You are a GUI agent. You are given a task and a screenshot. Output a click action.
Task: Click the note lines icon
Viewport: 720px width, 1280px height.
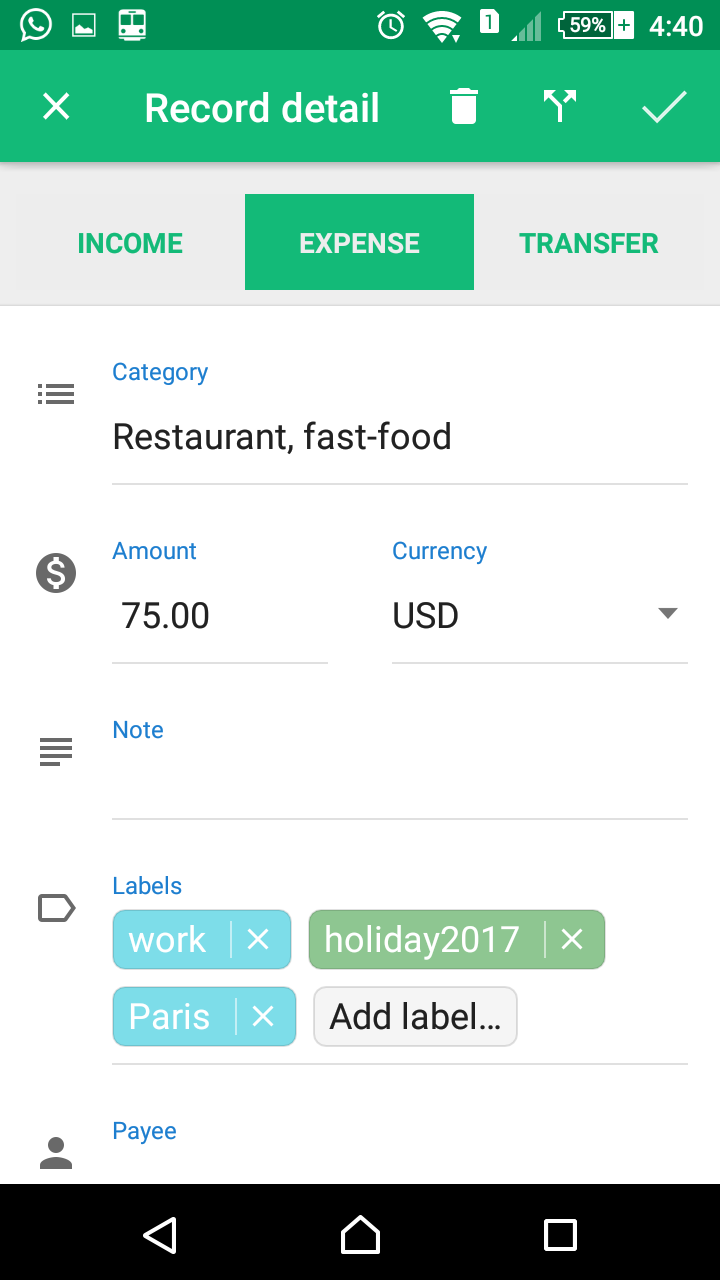click(x=56, y=751)
